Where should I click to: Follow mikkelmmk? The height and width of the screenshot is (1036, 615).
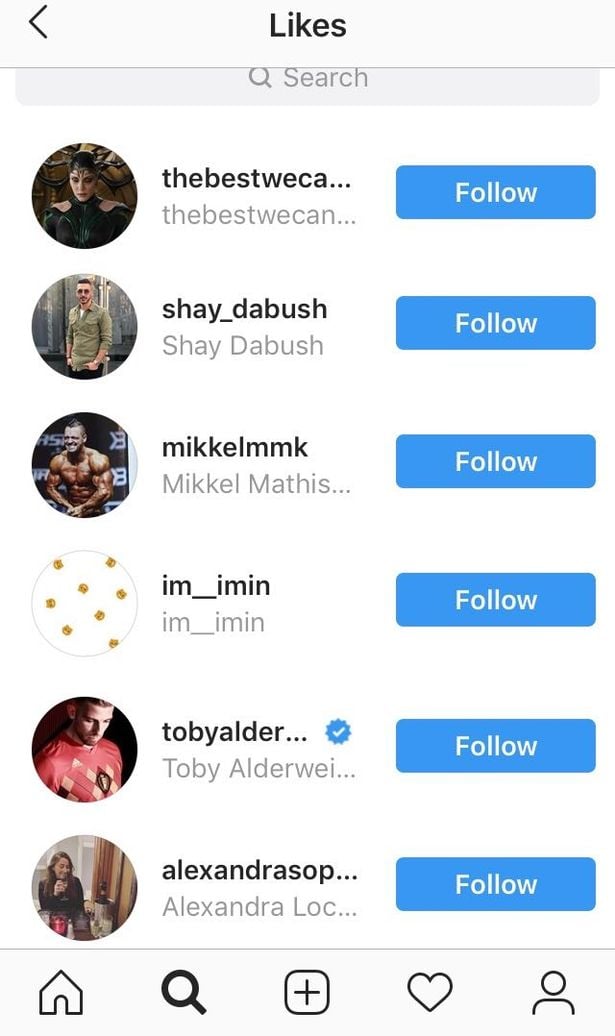(495, 461)
